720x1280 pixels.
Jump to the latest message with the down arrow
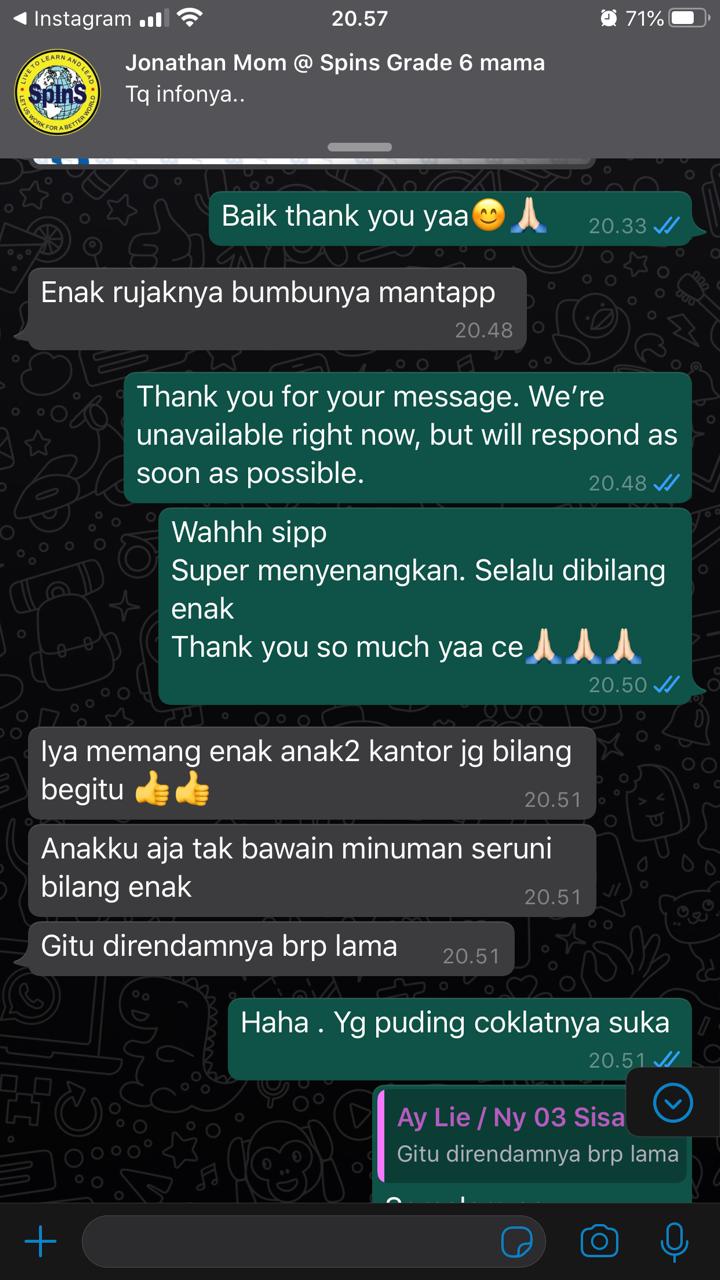(x=673, y=1102)
